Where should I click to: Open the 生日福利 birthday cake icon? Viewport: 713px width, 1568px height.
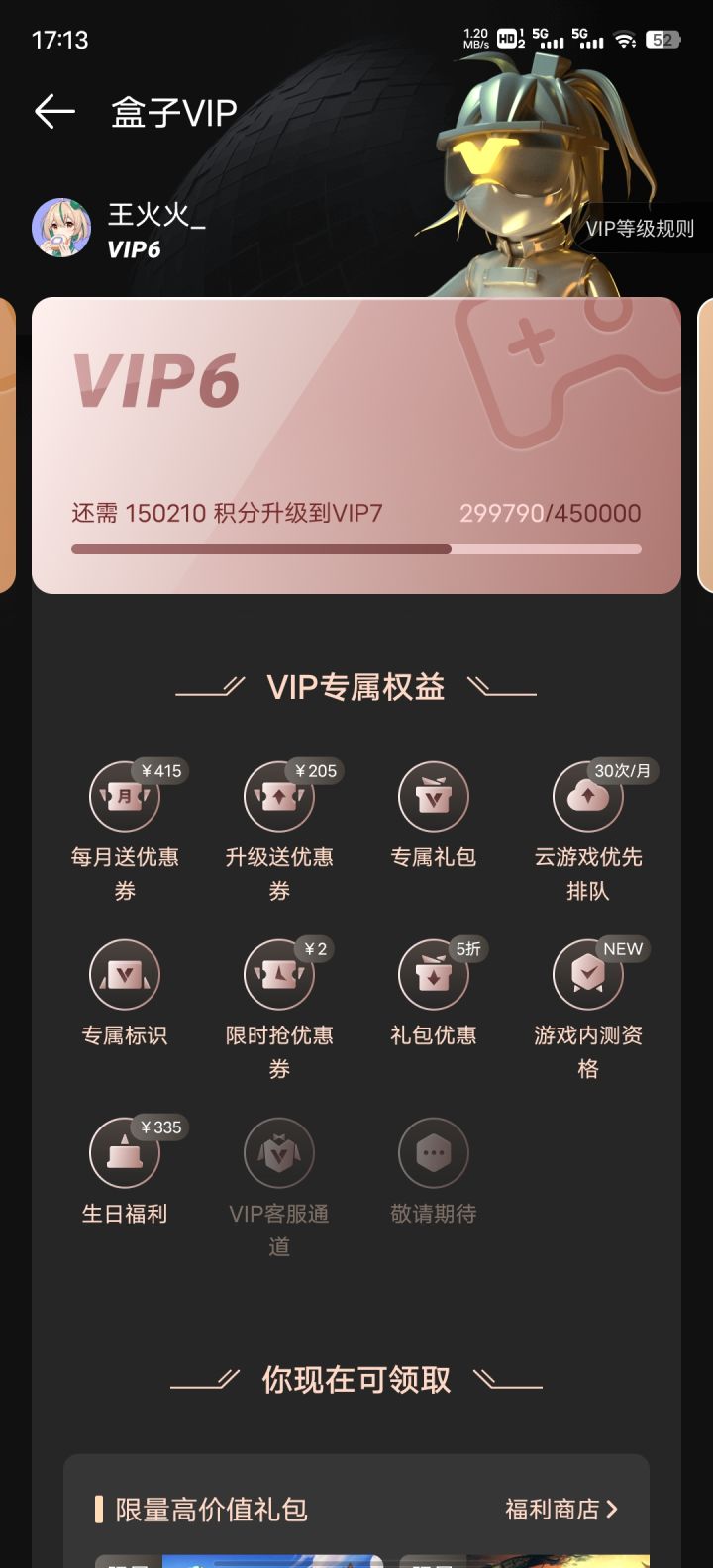coord(124,1152)
